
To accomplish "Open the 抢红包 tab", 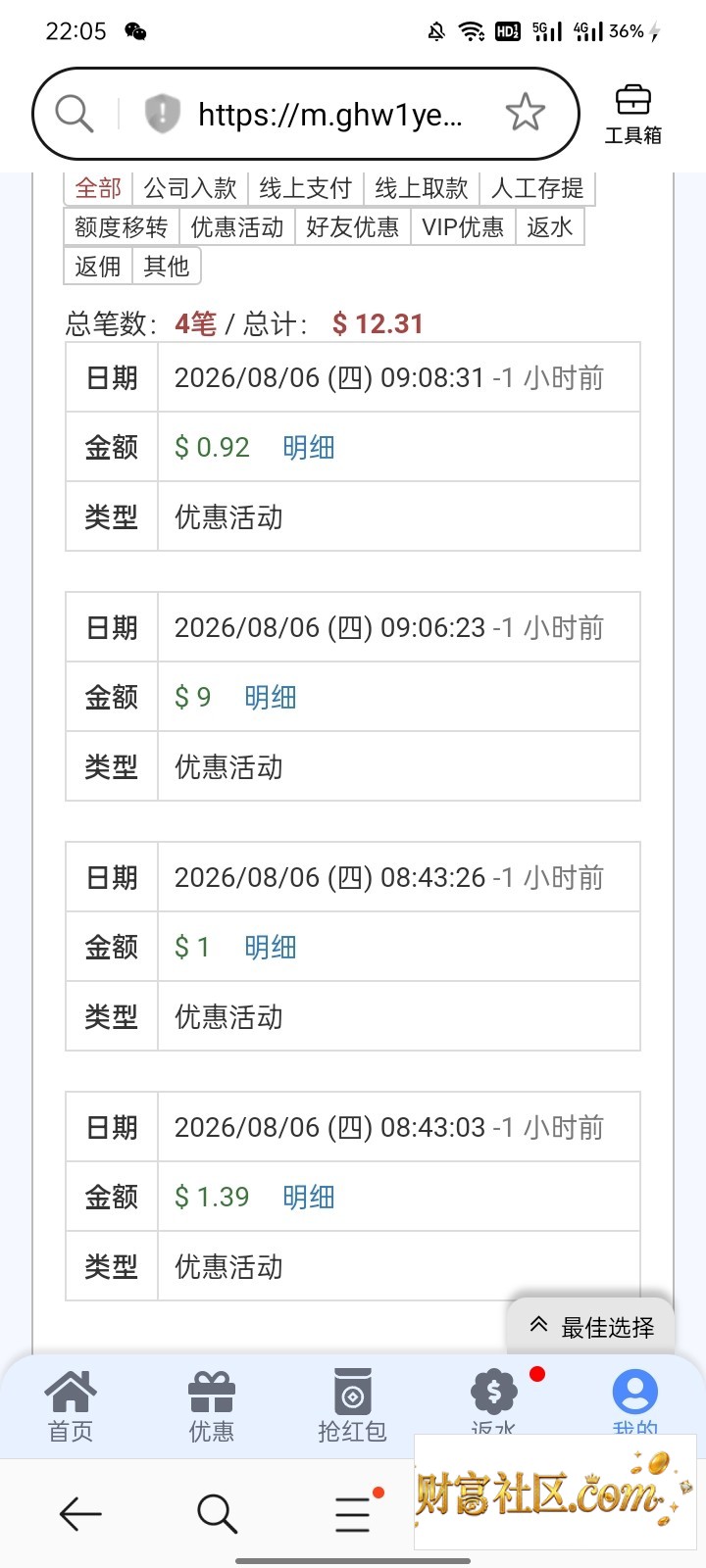I will click(x=353, y=1406).
